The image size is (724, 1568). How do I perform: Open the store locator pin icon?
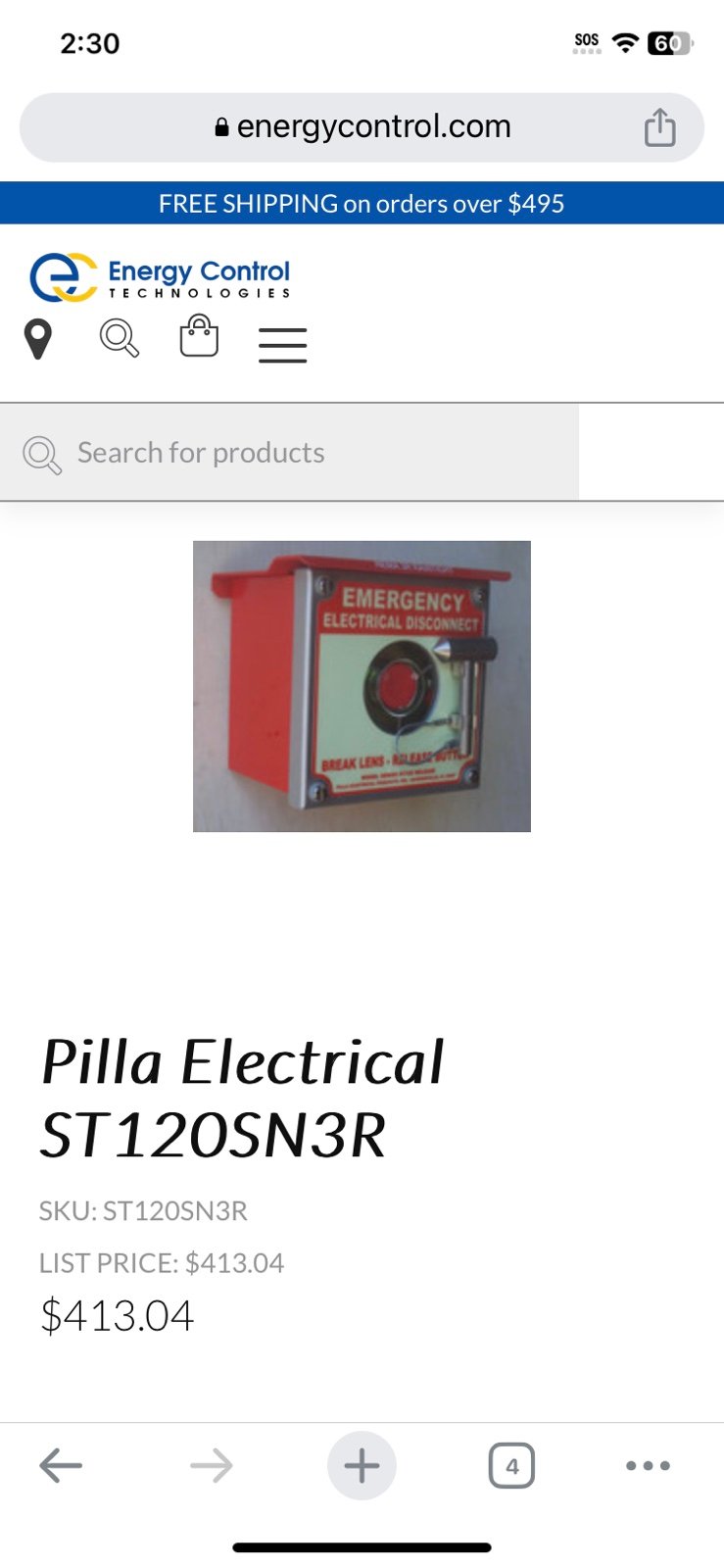37,340
